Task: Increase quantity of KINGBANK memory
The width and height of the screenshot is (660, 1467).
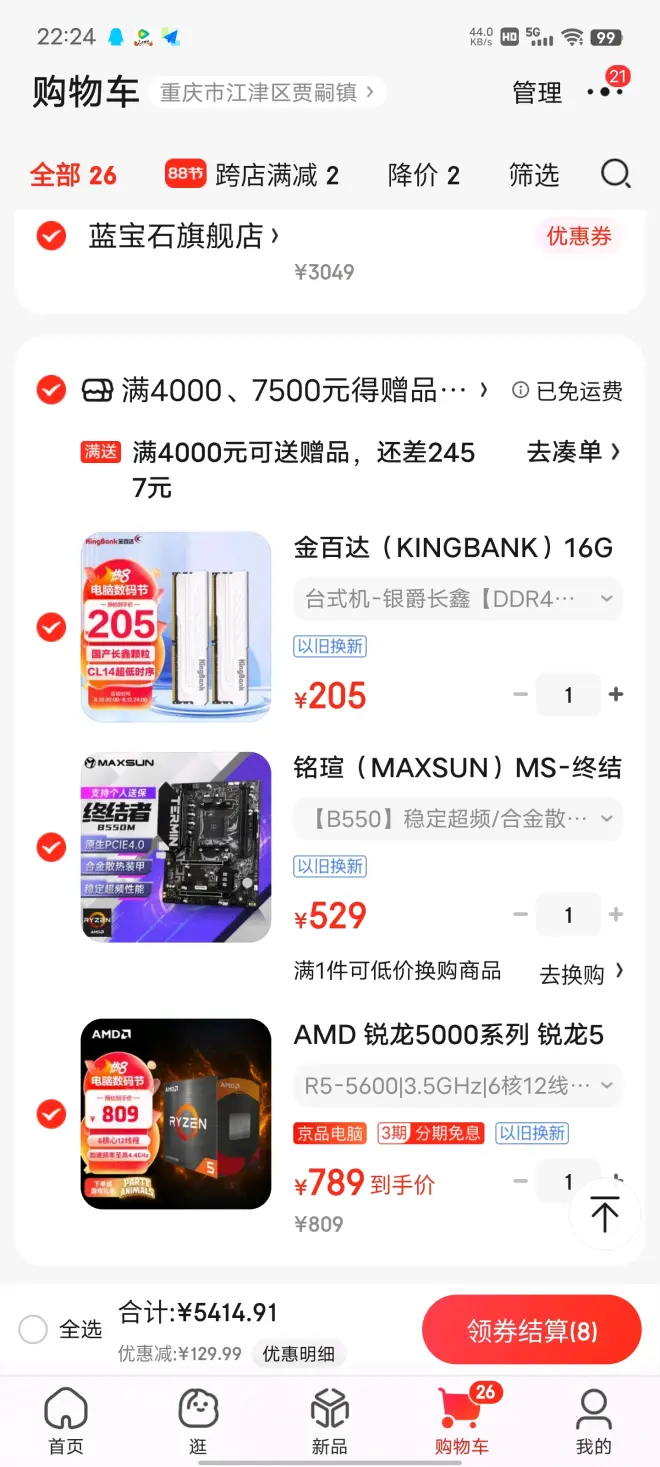Action: tap(616, 695)
